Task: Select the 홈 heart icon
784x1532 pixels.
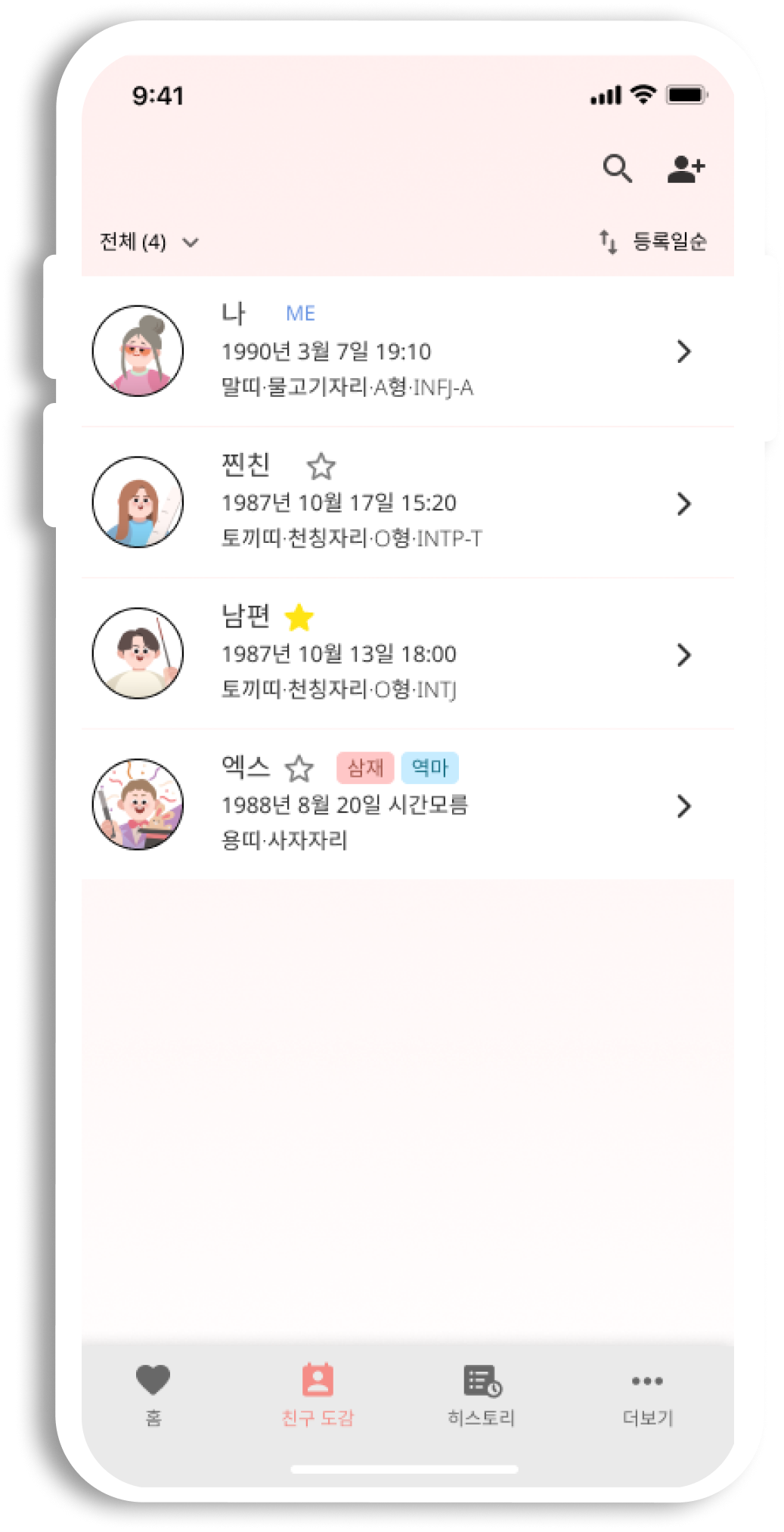Action: (153, 1378)
